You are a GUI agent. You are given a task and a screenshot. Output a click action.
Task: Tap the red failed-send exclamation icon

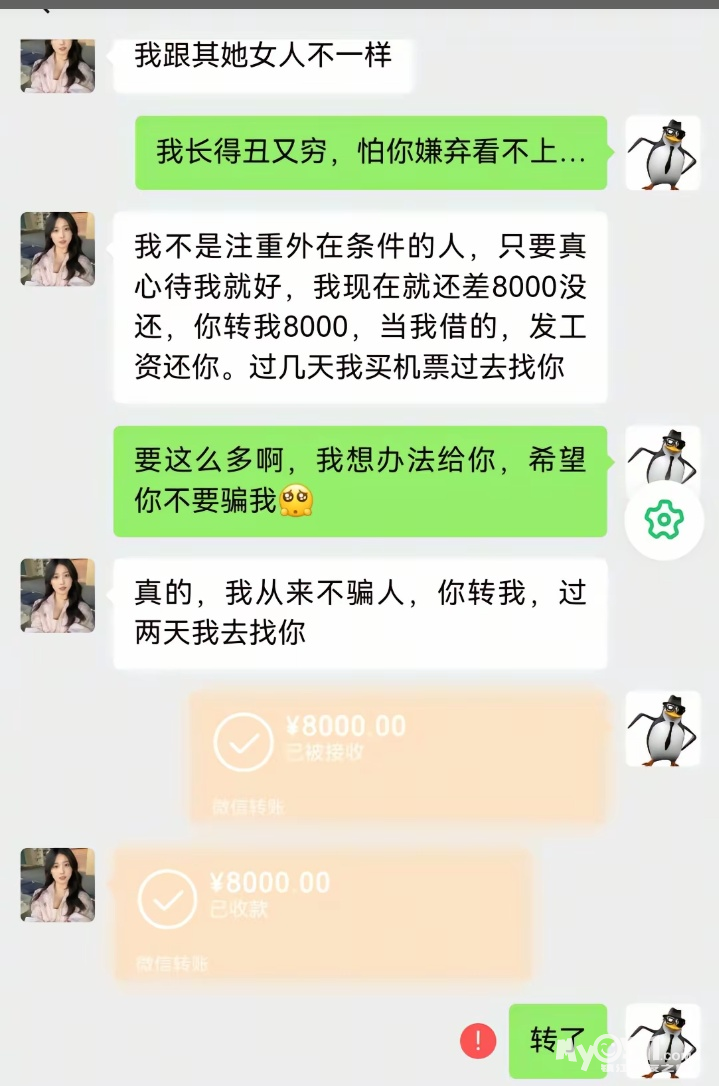coord(478,1041)
